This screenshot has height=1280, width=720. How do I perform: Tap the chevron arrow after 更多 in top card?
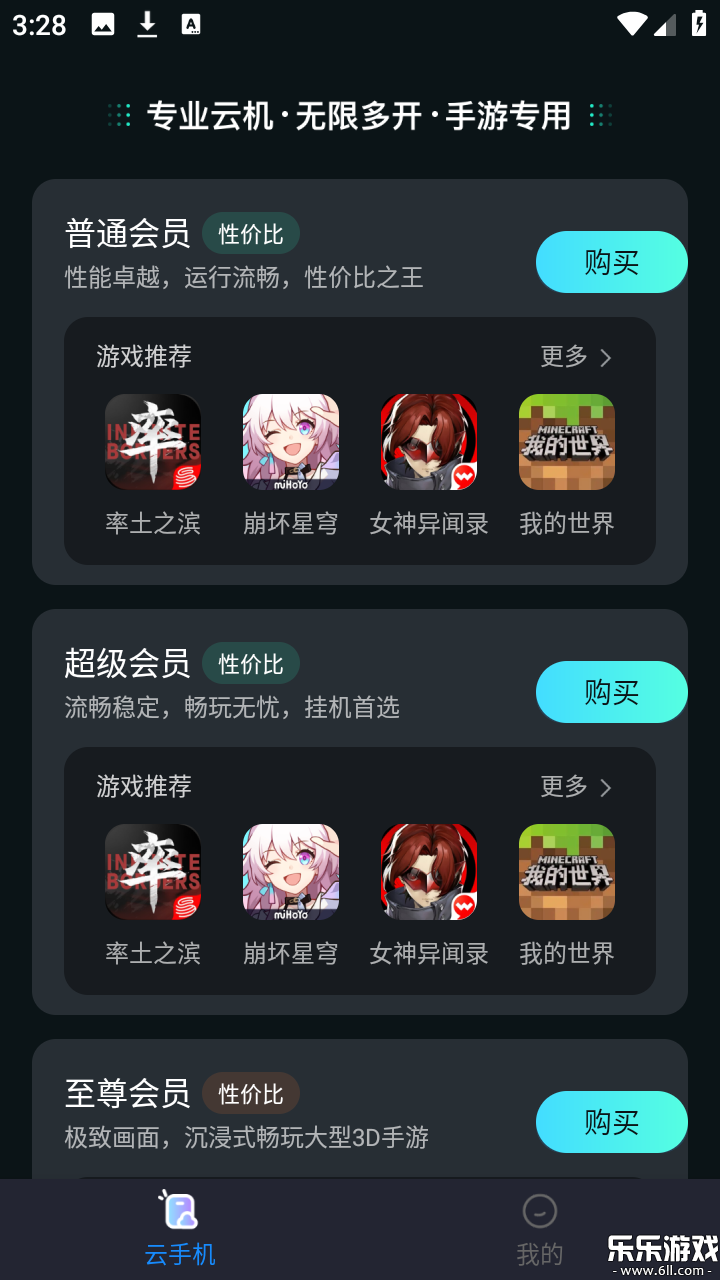point(608,357)
